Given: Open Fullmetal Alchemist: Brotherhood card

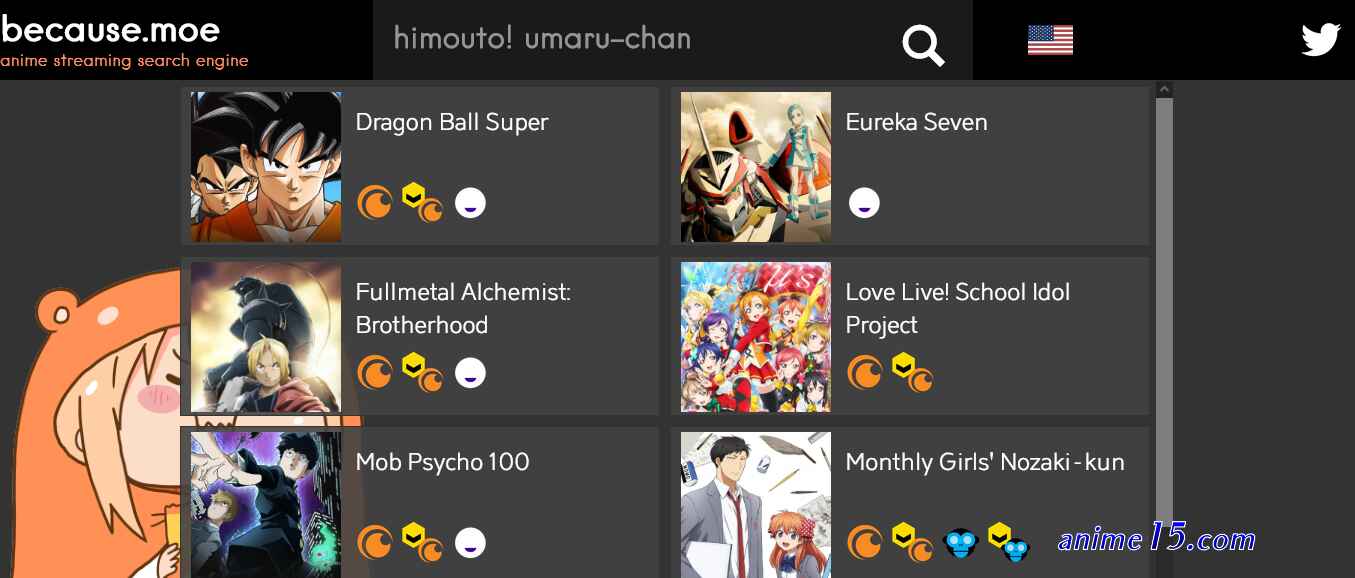Looking at the screenshot, I should point(463,308).
